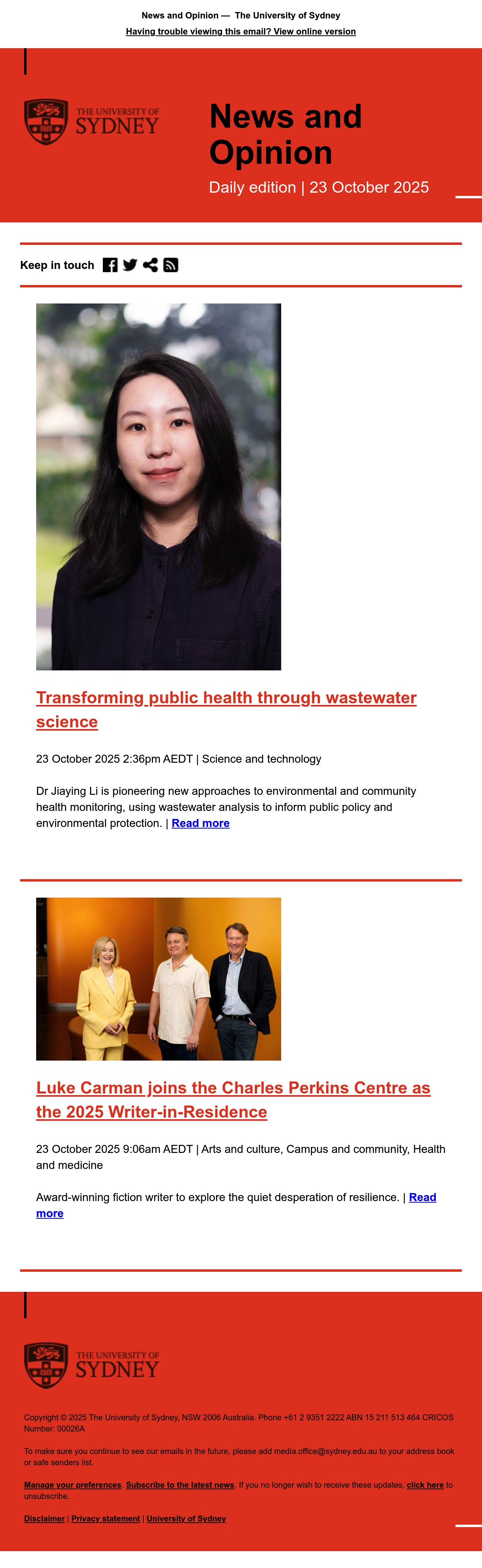The image size is (482, 1568).
Task: Read more about wastewater science article
Action: [200, 823]
